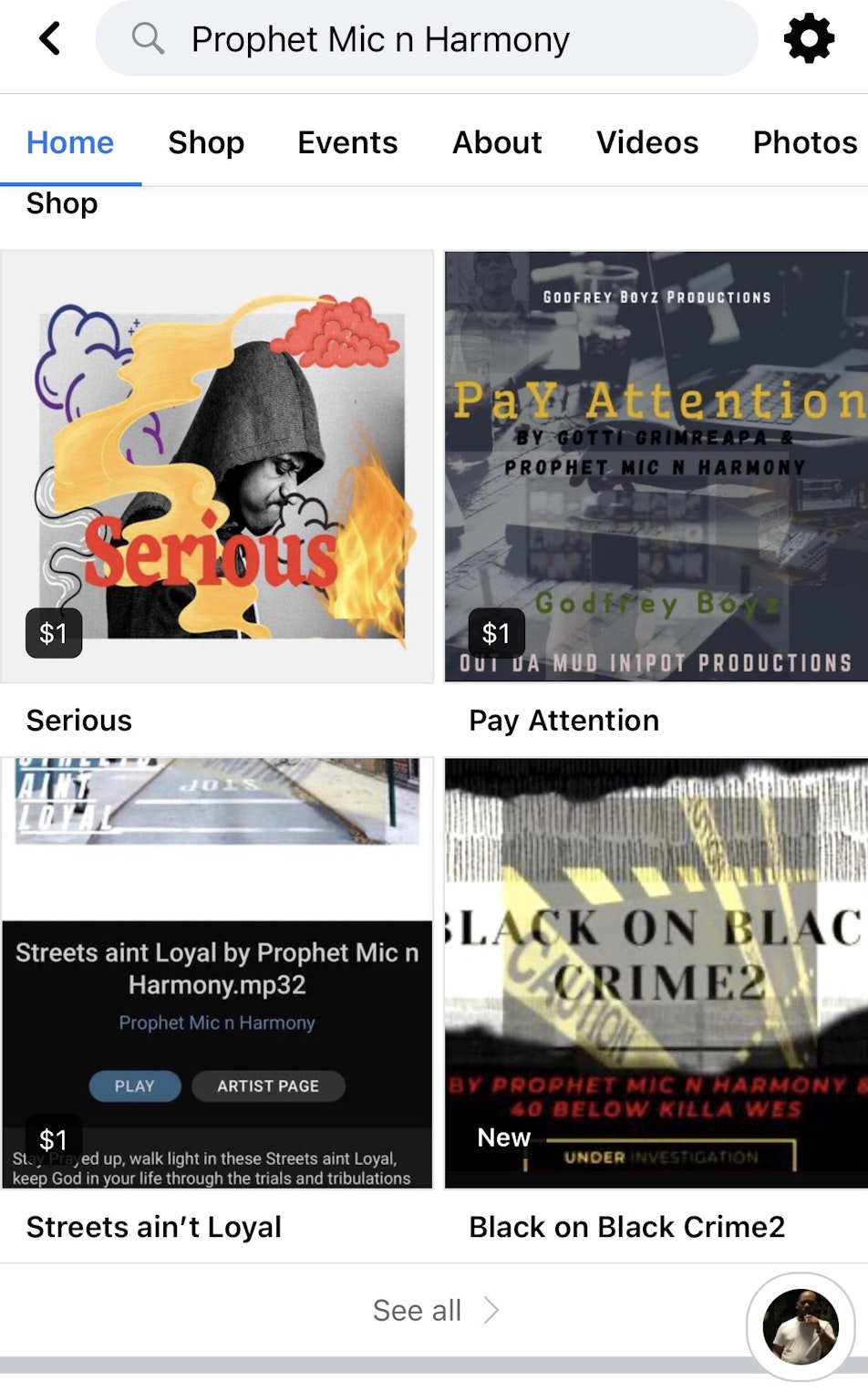Screen dimensions: 868x1392
Task: Switch to the Videos tab
Action: [x=647, y=142]
